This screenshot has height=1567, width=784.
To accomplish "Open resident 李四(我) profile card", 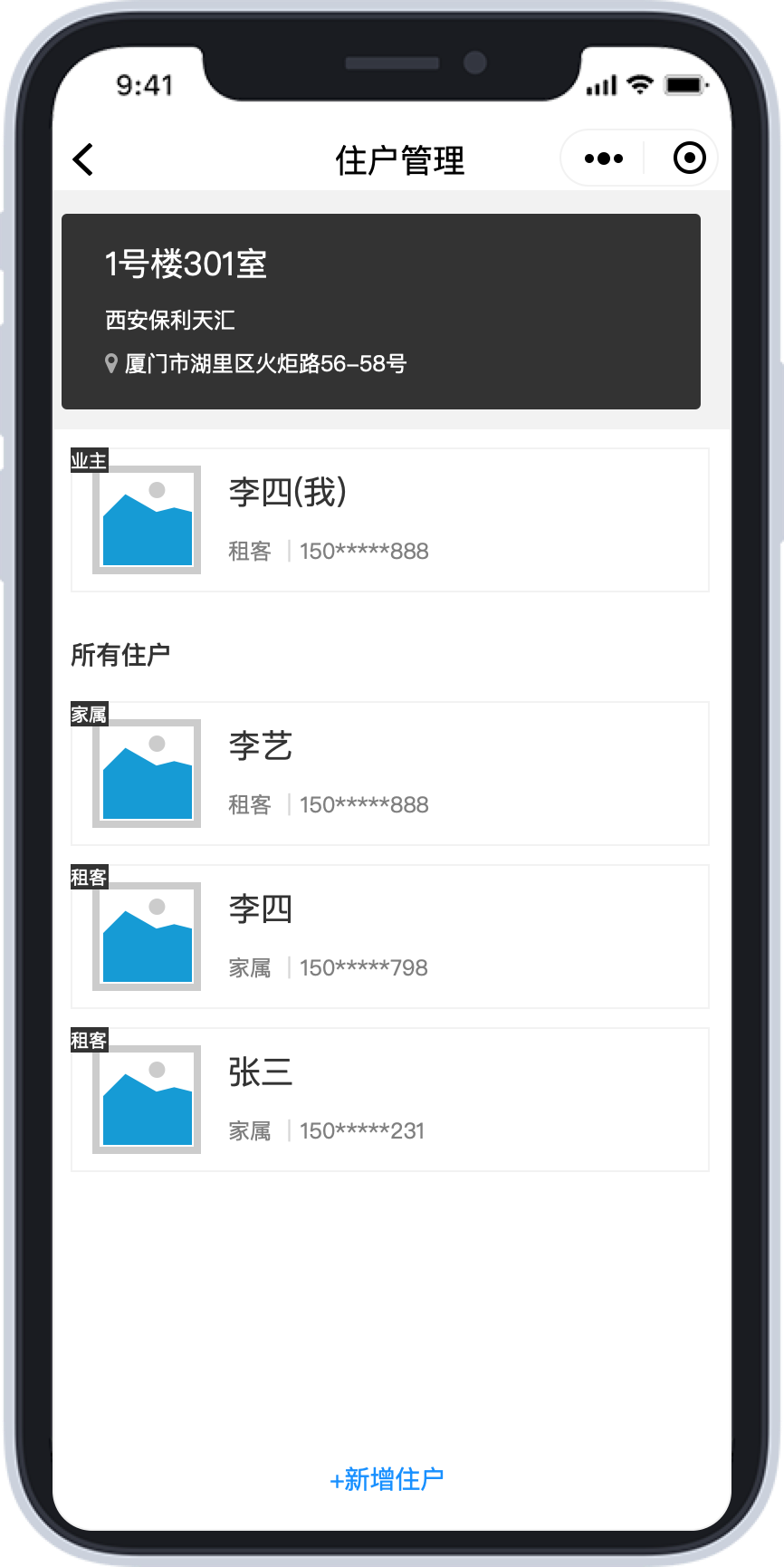I will click(x=390, y=520).
